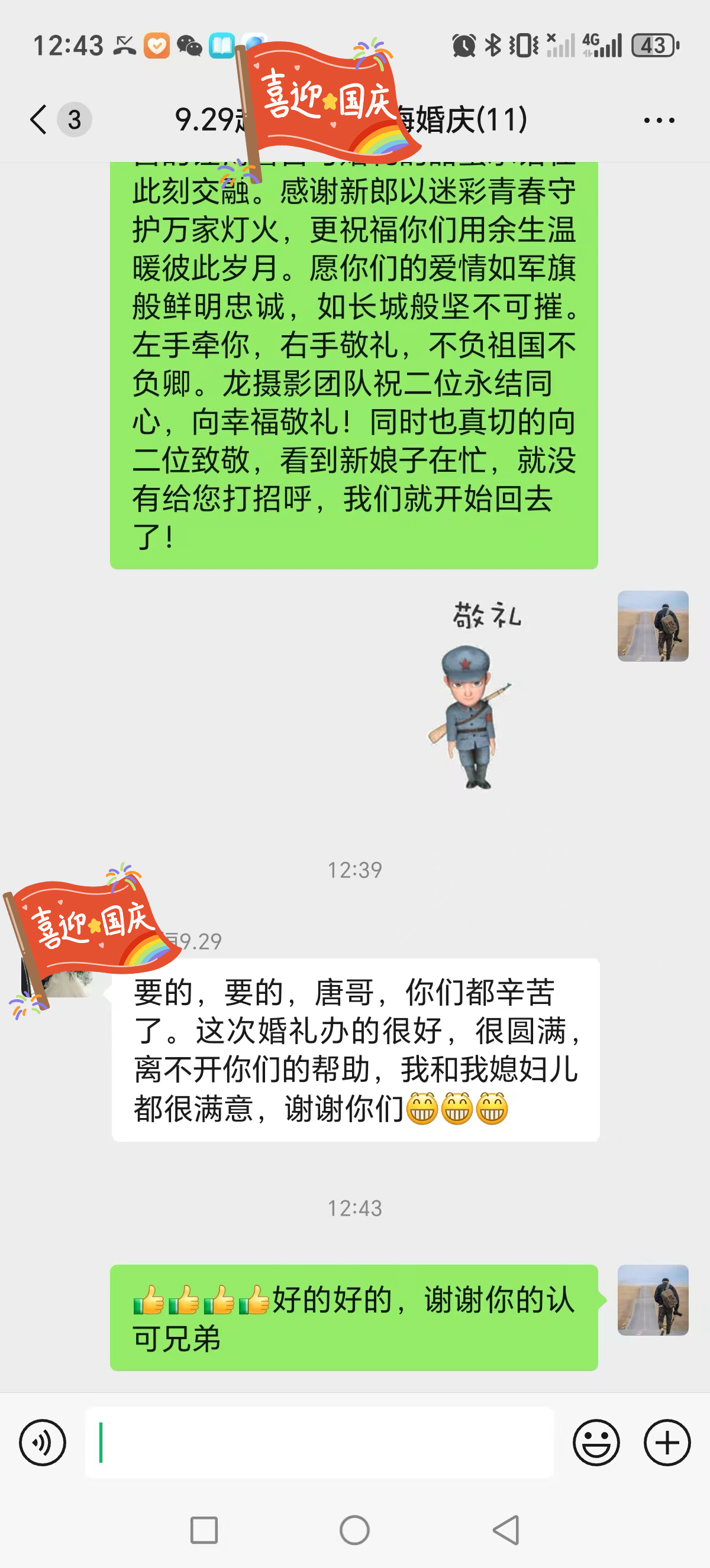Viewport: 710px width, 1568px height.
Task: Open the avatar beside the 好的好的 message
Action: point(653,1300)
